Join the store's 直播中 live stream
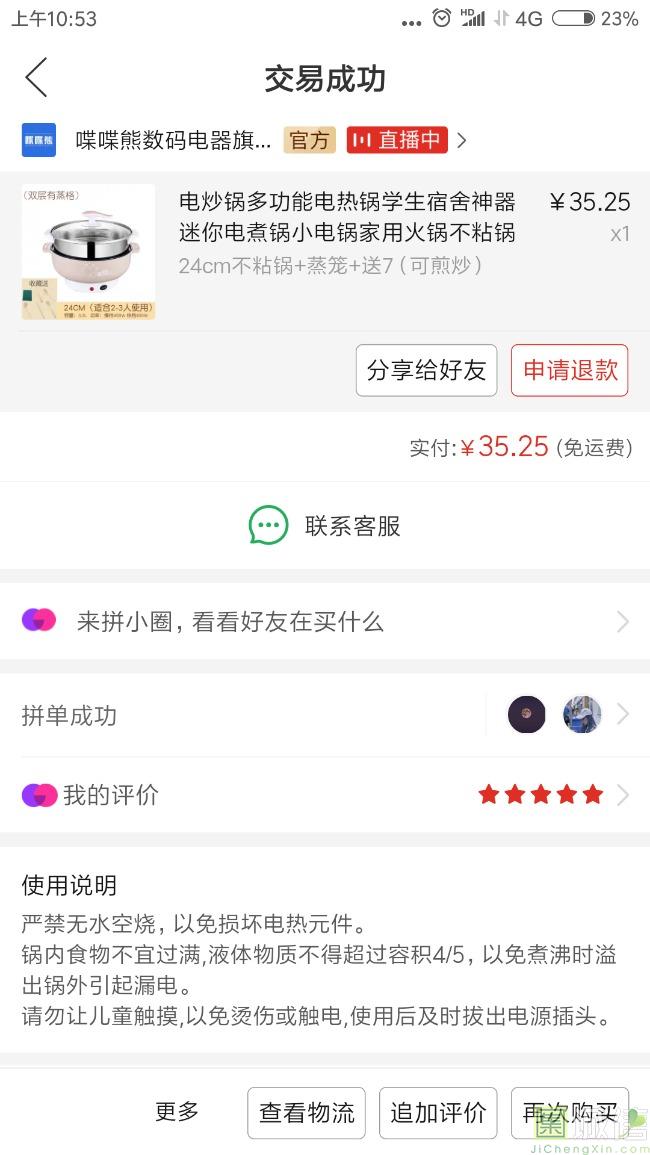650x1155 pixels. [x=397, y=140]
